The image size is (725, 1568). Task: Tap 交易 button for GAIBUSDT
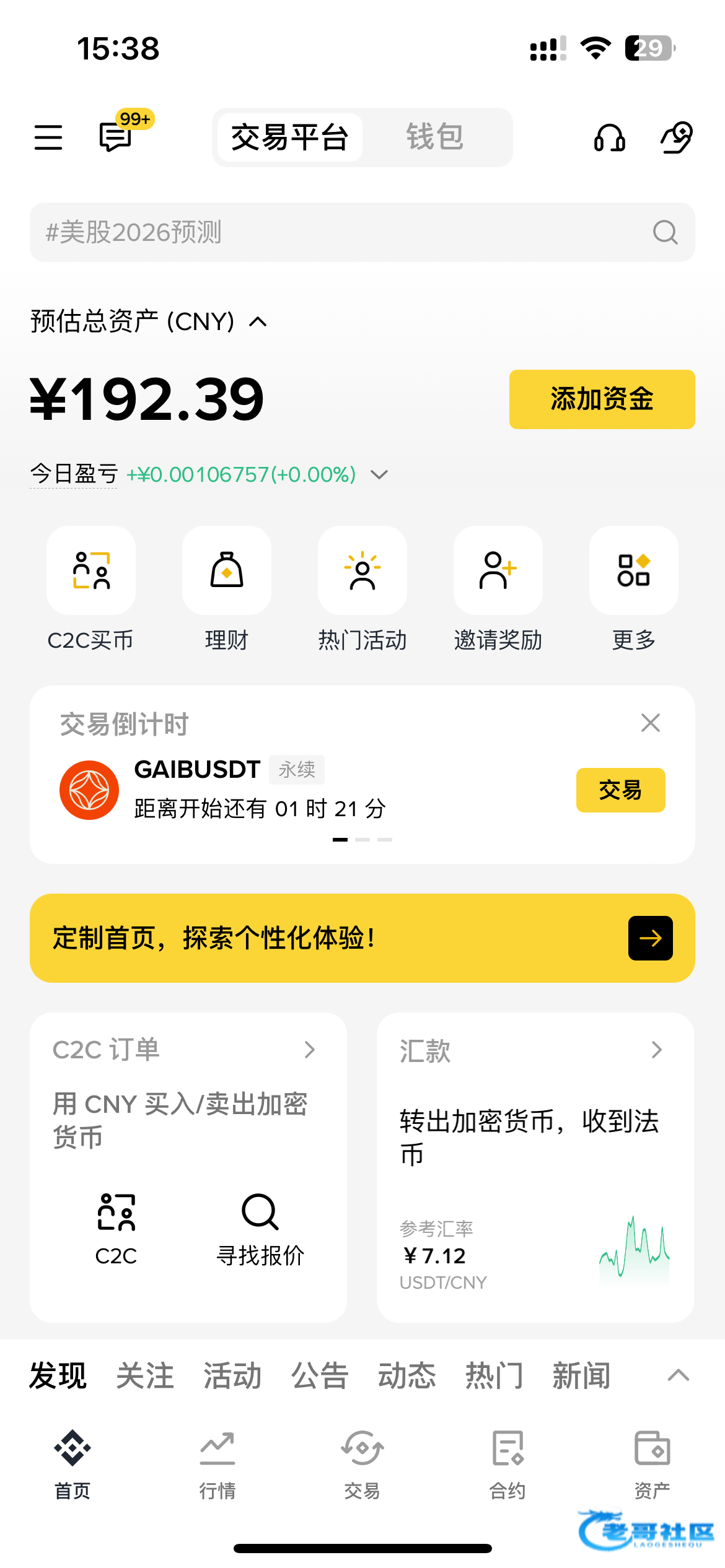(x=621, y=790)
